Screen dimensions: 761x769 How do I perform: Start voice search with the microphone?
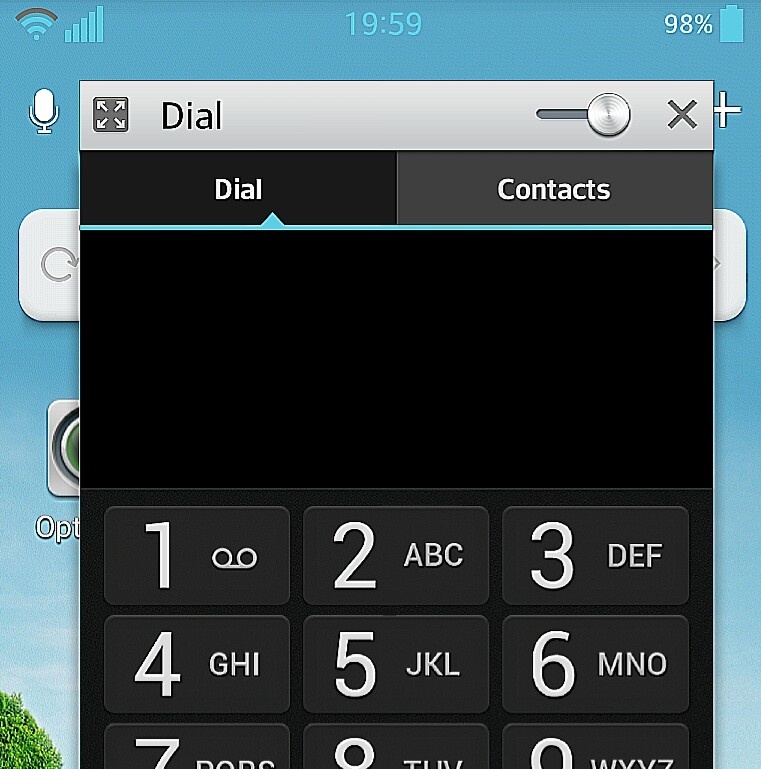tap(43, 111)
